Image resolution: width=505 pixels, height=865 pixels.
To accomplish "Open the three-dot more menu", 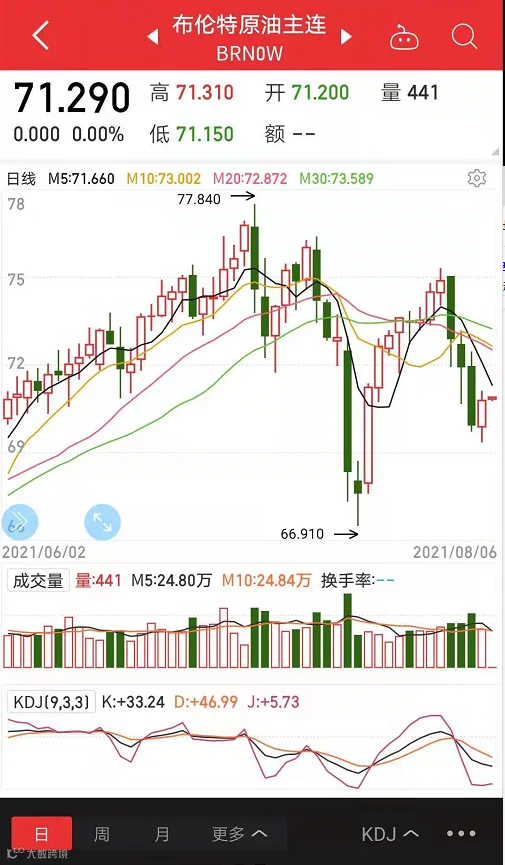I will point(461,834).
